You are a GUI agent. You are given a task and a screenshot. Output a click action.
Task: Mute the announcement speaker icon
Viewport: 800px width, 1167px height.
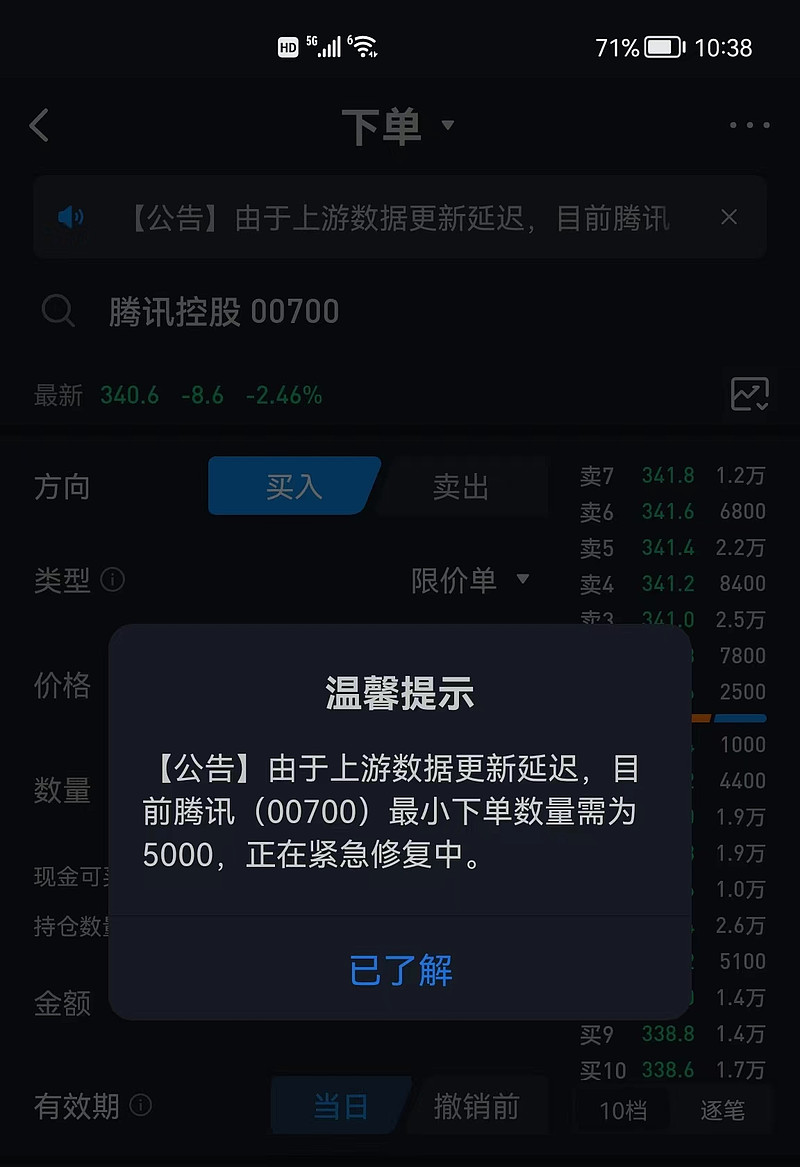click(x=71, y=218)
